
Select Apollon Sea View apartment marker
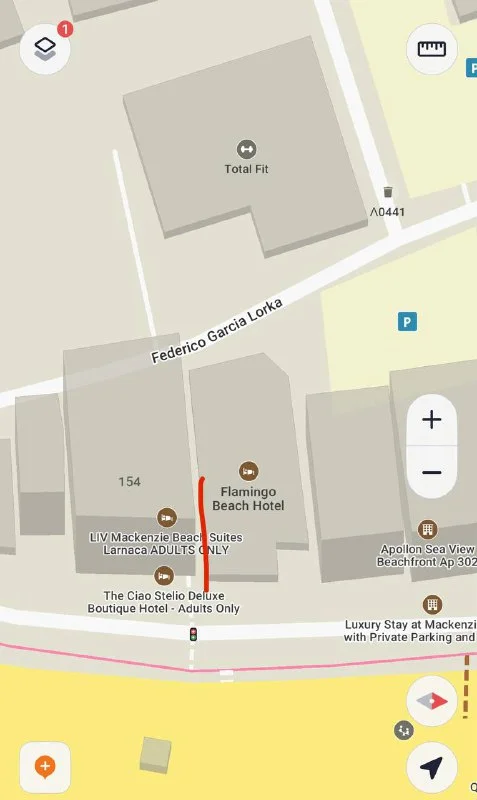pyautogui.click(x=428, y=530)
